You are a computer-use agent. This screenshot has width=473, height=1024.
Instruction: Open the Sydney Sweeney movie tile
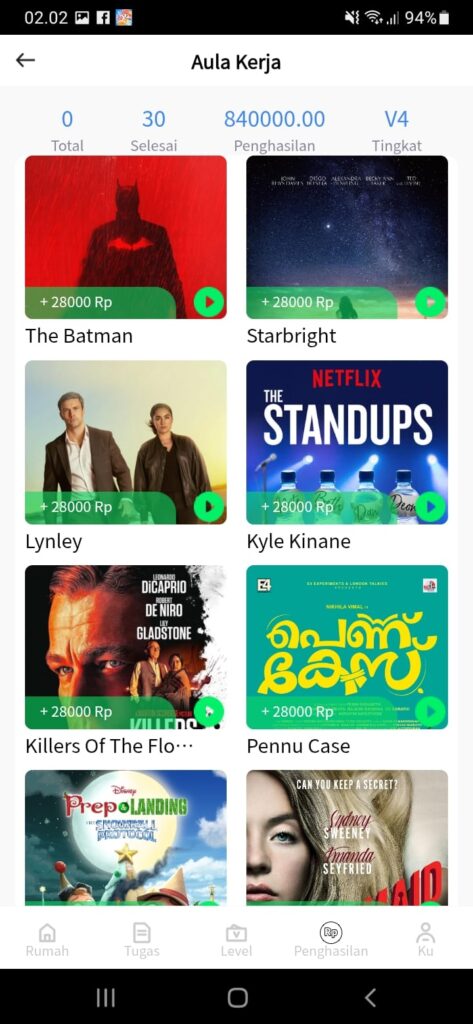(x=347, y=838)
